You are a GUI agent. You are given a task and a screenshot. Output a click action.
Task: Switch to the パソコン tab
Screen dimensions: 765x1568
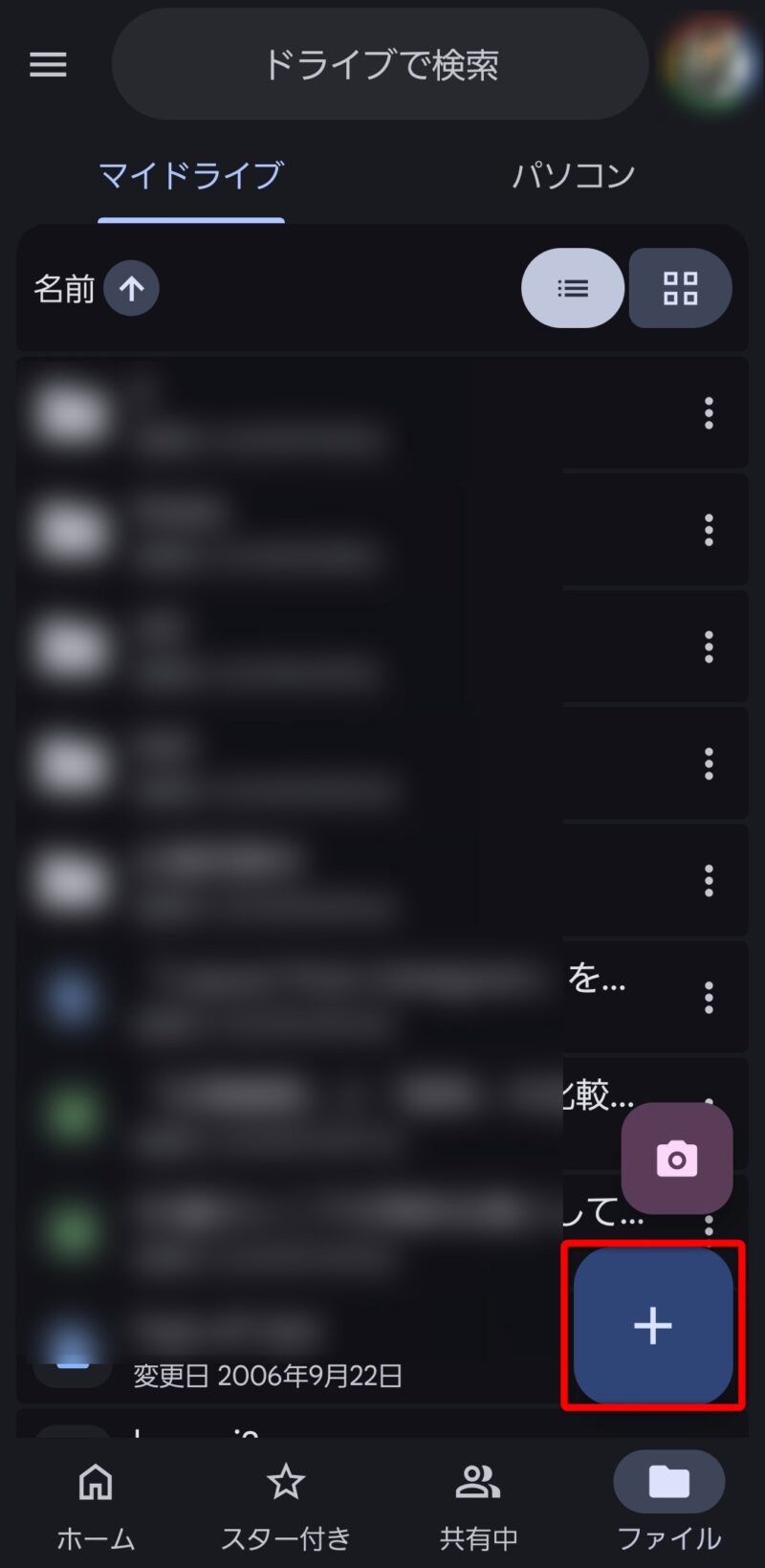573,176
